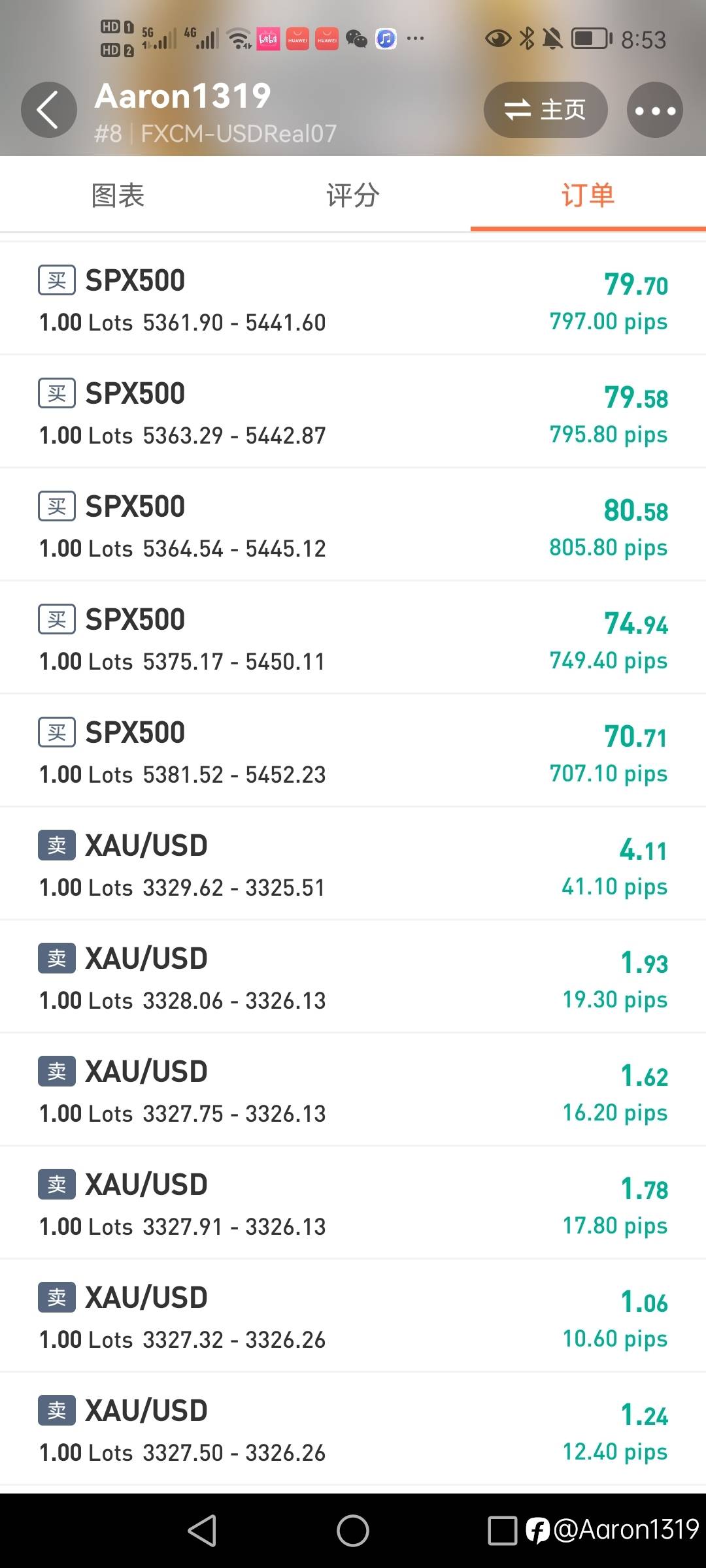This screenshot has width=706, height=1568.
Task: View XAU/USD order with 16.20 pips
Action: coord(353,1090)
